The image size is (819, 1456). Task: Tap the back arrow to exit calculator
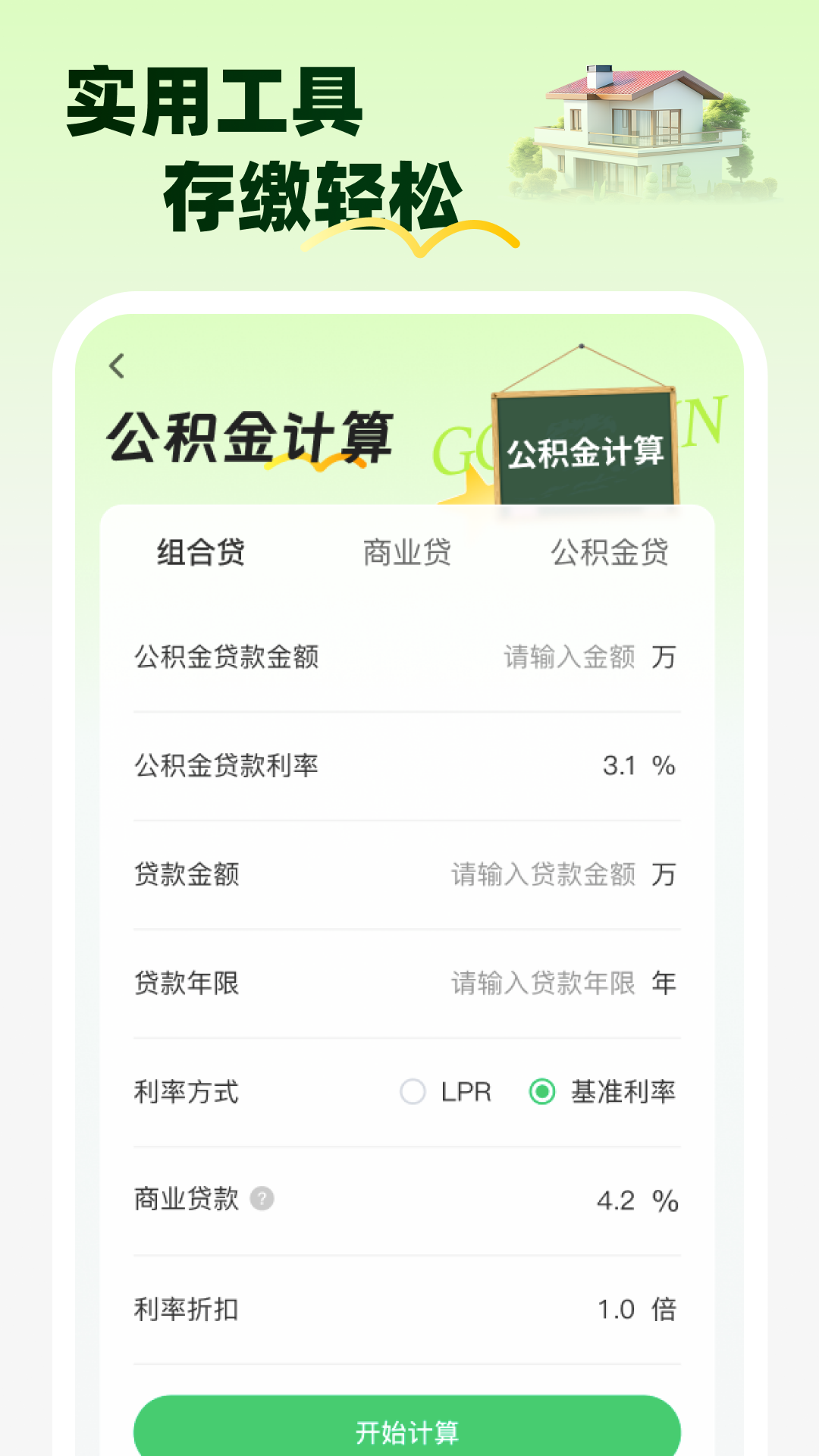pos(115,366)
